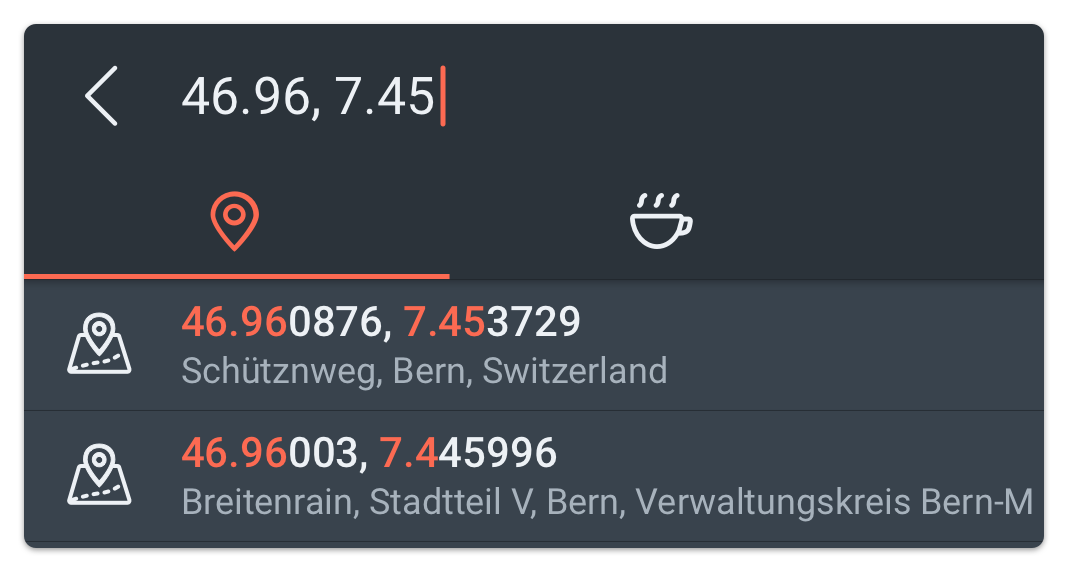Switch to the location pin tab
The width and height of the screenshot is (1068, 572).
(235, 222)
